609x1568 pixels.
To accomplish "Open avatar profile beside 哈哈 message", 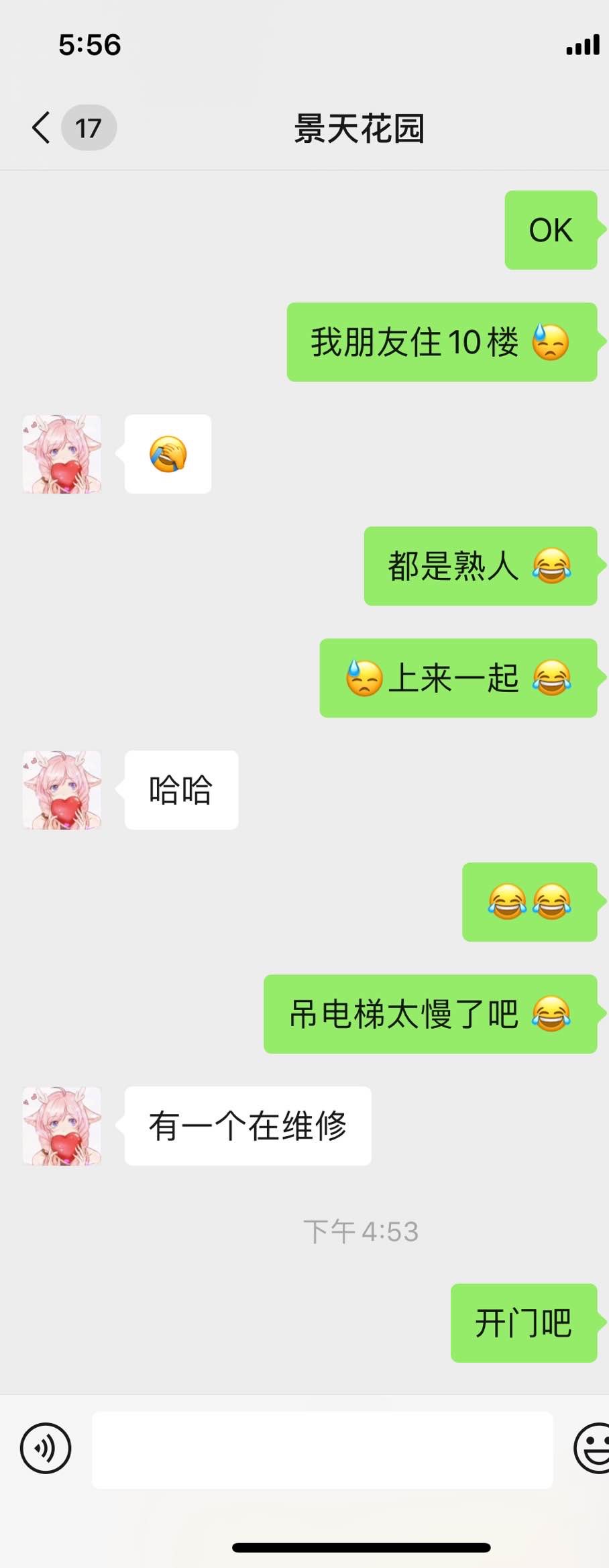I will [62, 789].
